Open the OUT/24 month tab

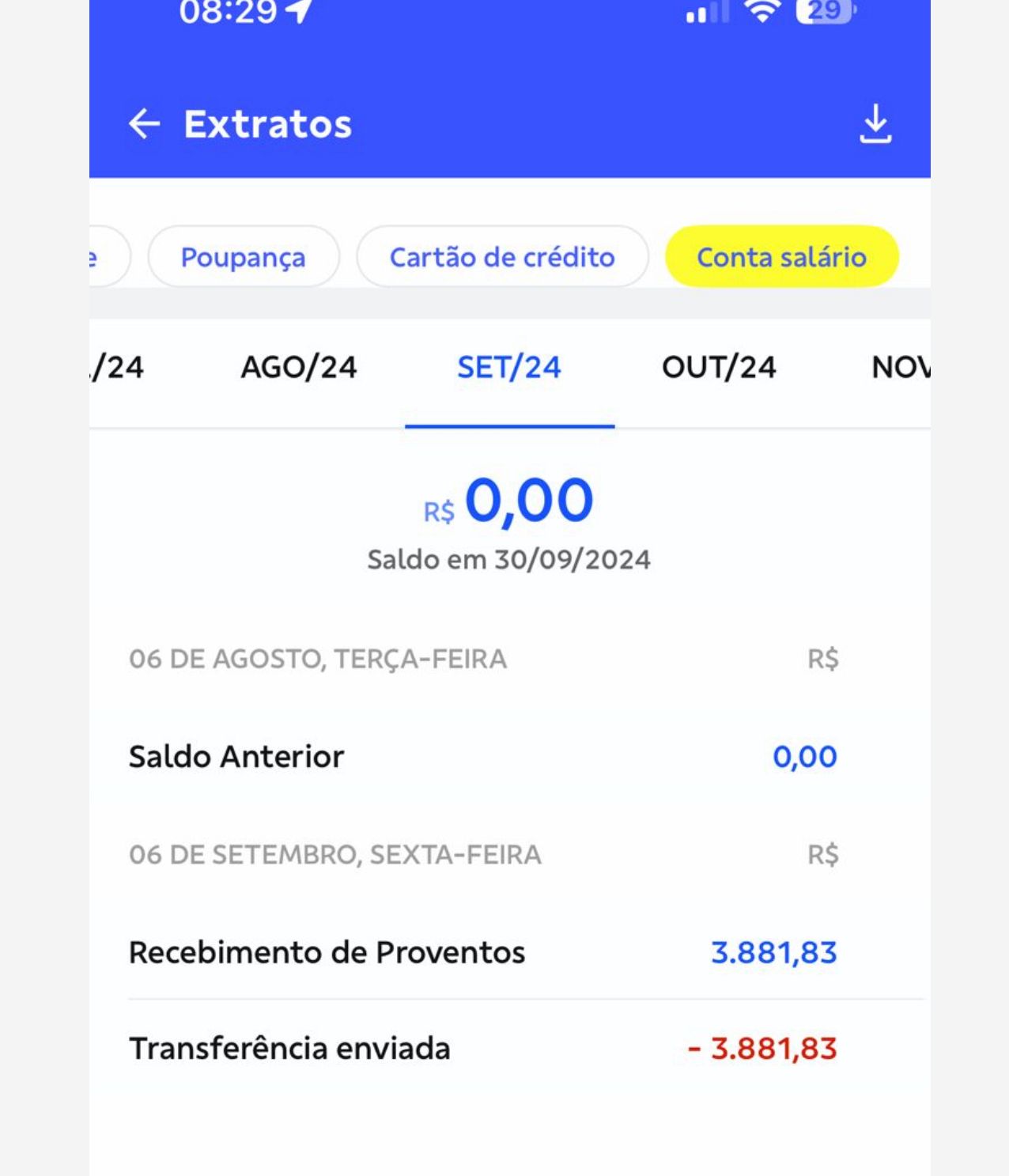[x=719, y=367]
